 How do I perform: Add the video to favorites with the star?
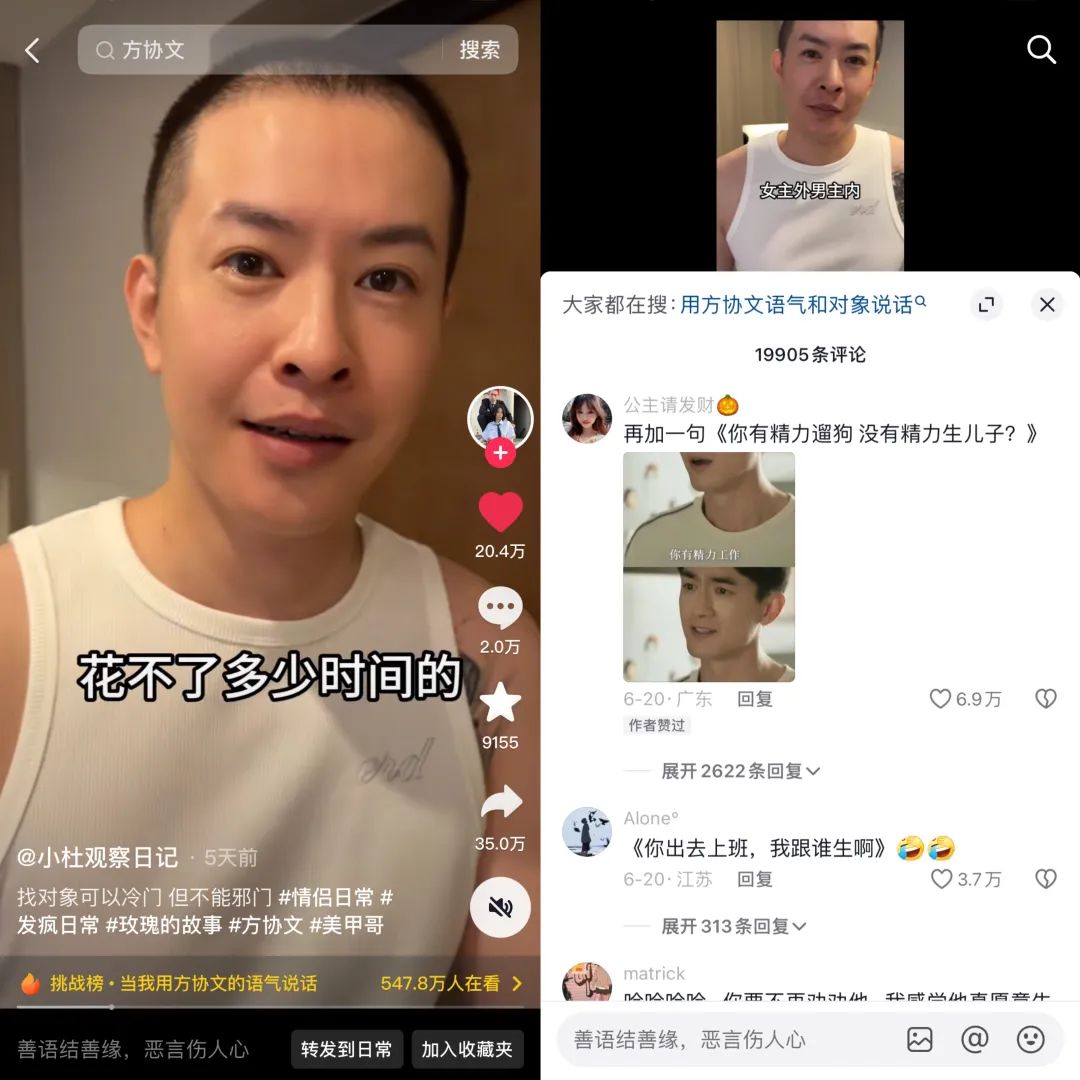click(x=500, y=704)
